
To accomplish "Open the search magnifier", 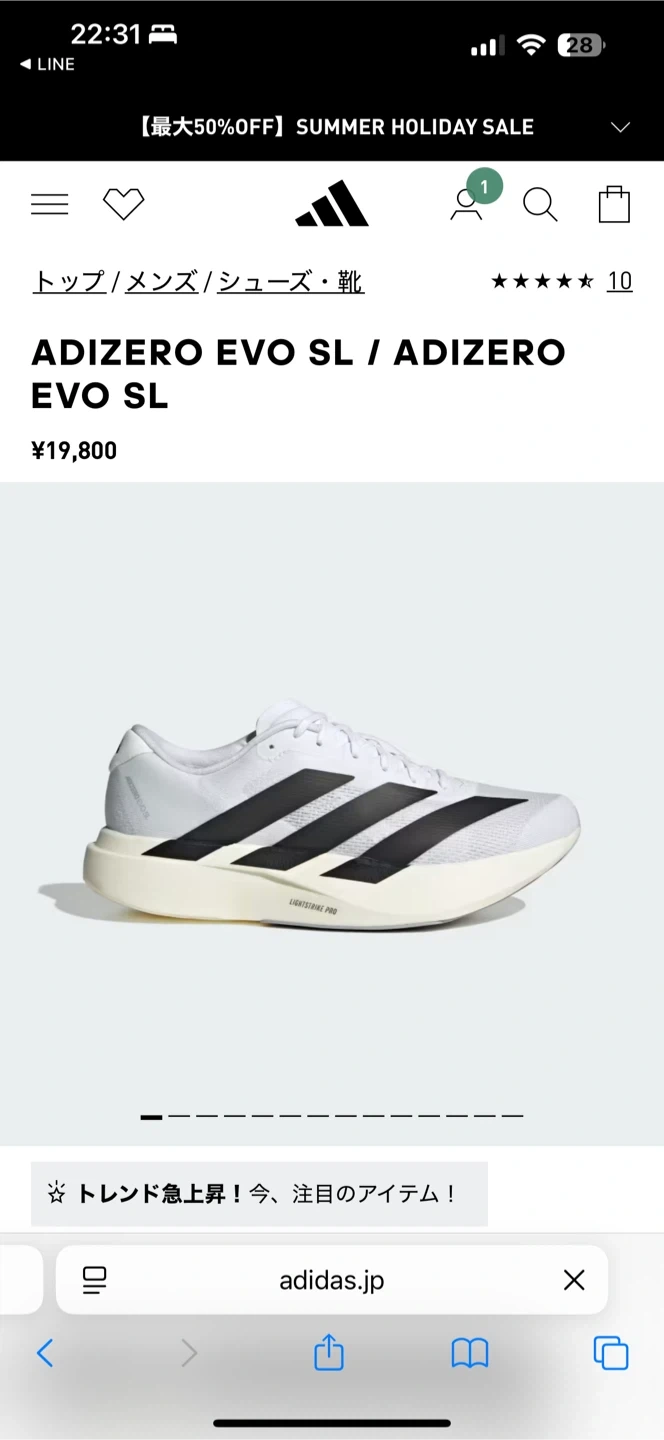I will click(x=540, y=204).
